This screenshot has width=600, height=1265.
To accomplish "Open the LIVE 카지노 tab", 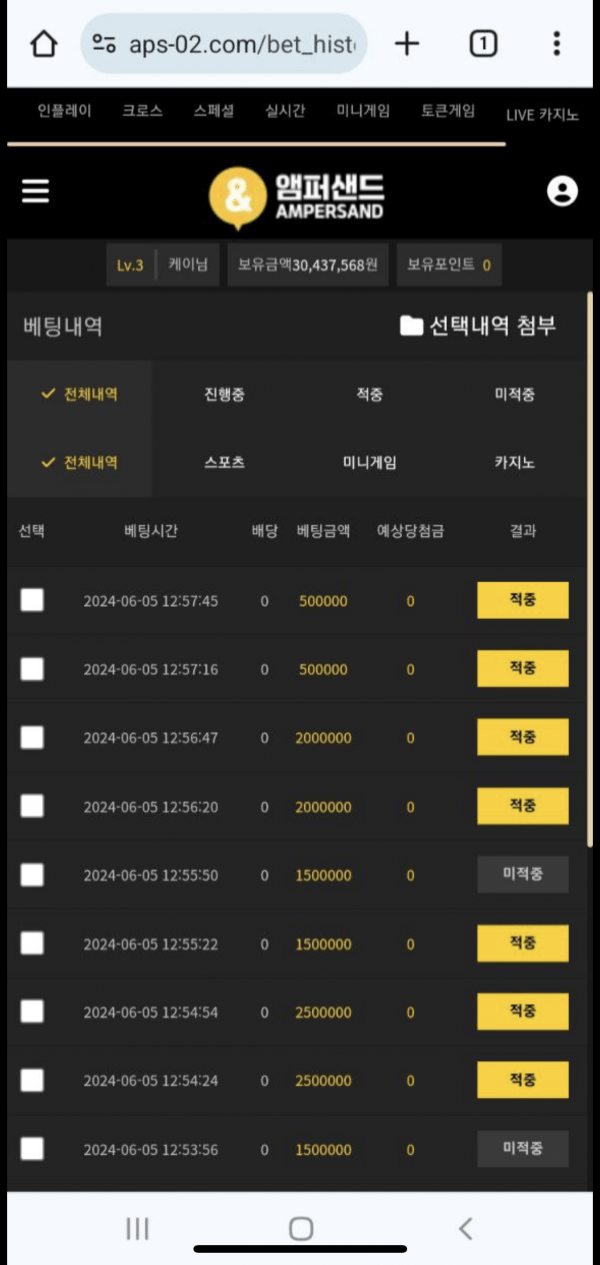I will tap(542, 115).
